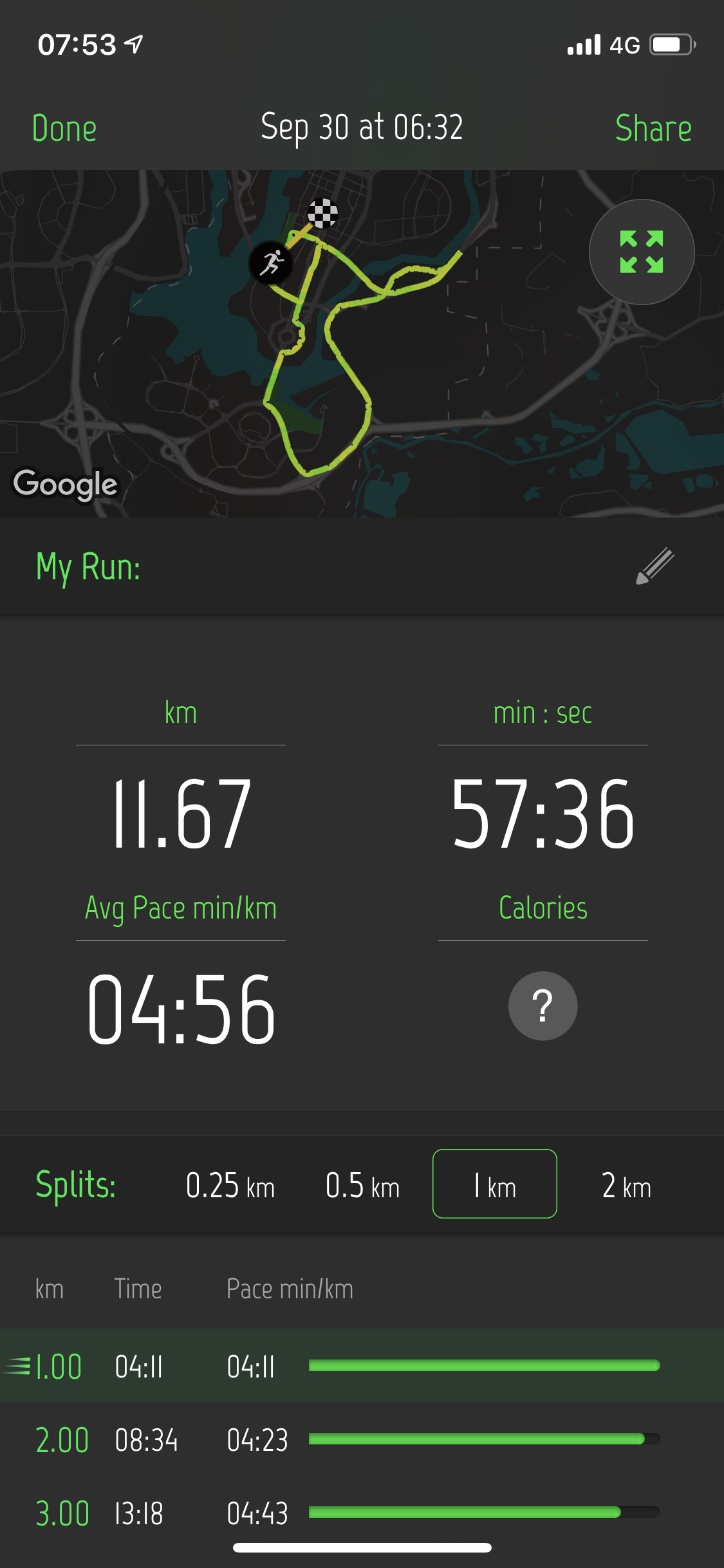724x1568 pixels.
Task: Edit the My Run name with the pencil
Action: click(655, 566)
